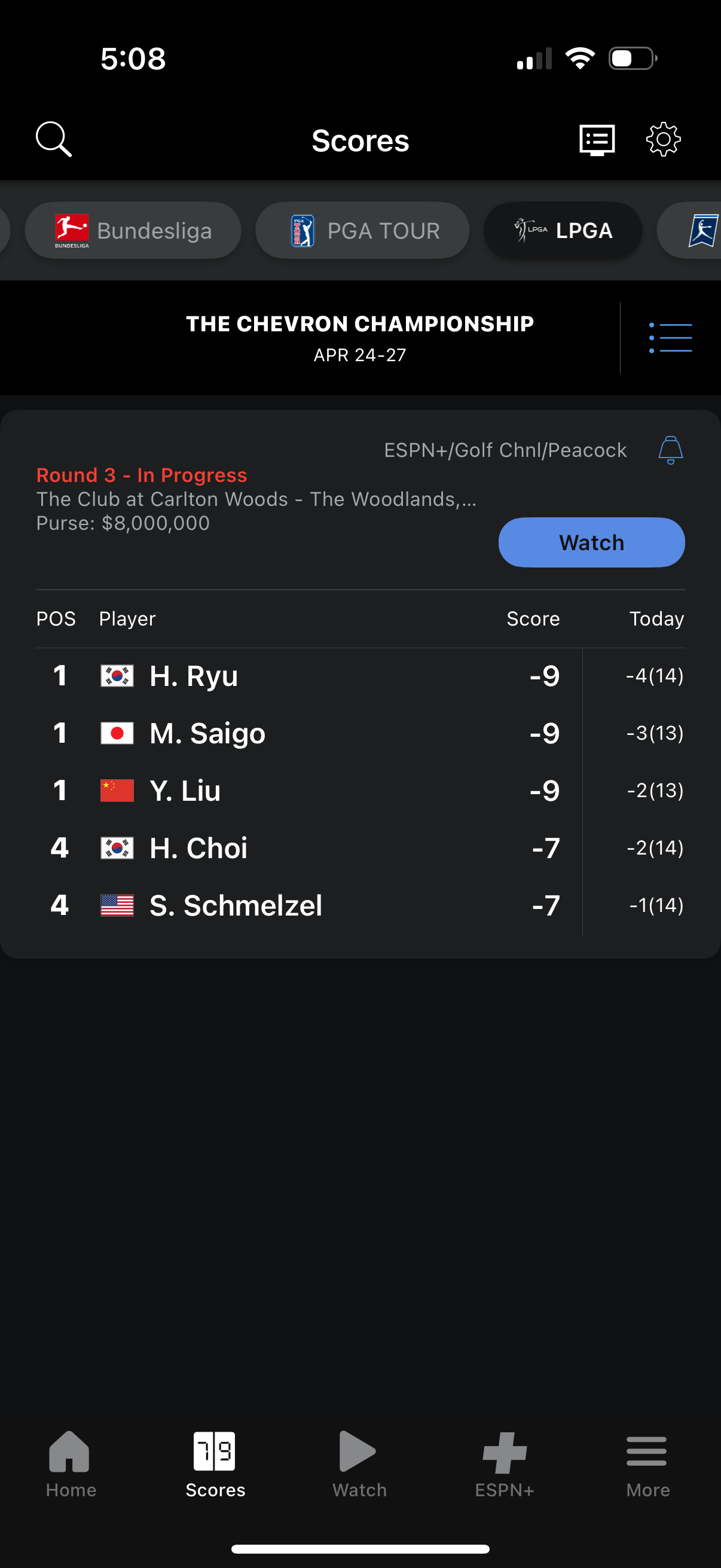Viewport: 721px width, 1568px height.
Task: Open the search icon
Action: click(54, 139)
